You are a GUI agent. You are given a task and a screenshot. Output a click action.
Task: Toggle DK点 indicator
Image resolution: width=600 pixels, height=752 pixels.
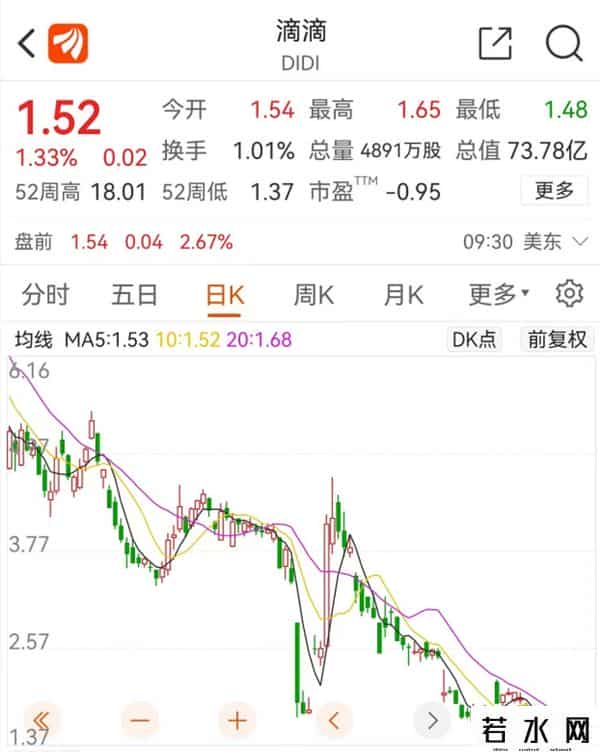pos(474,340)
